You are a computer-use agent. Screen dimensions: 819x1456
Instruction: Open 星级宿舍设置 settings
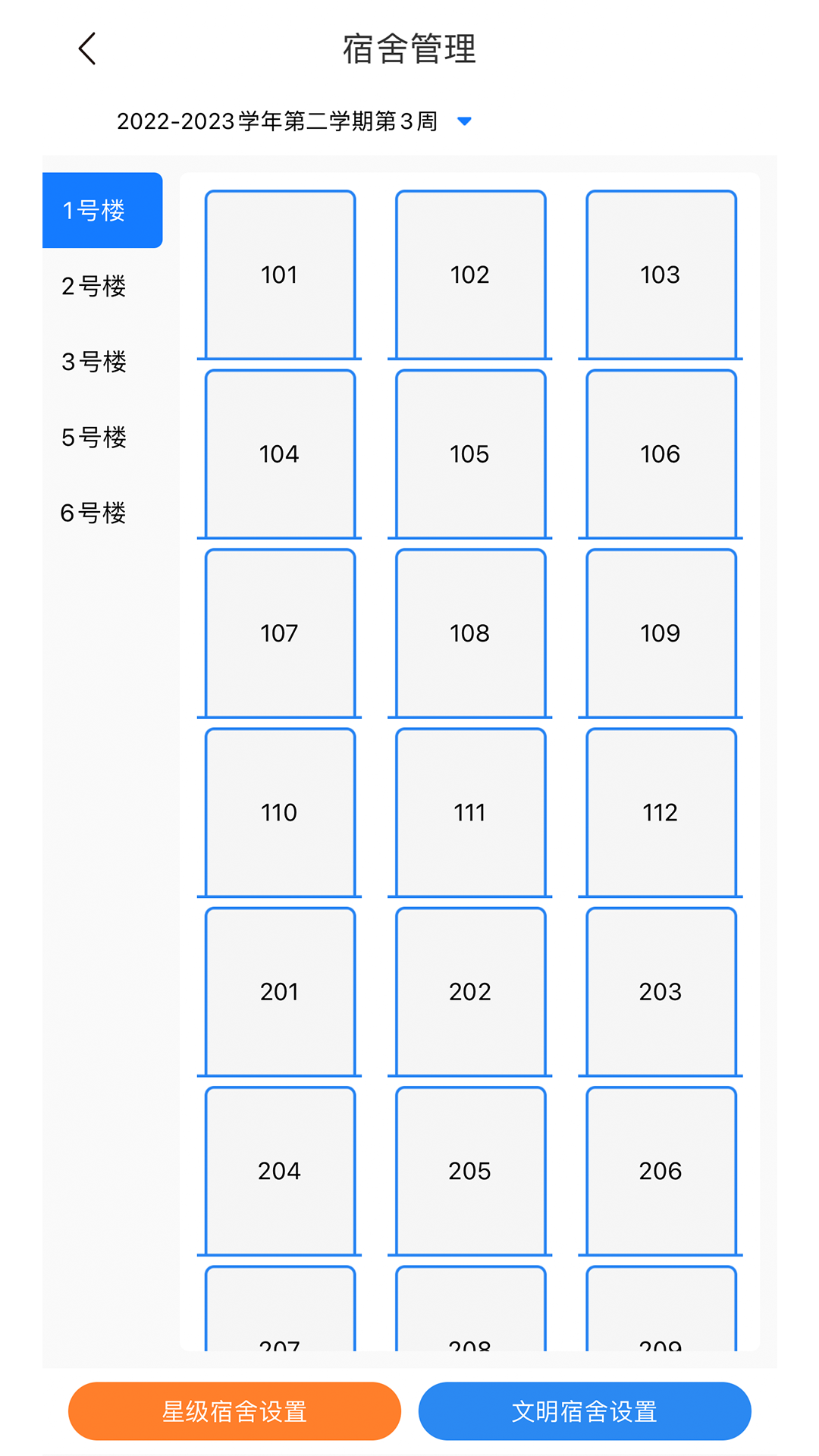click(234, 1411)
